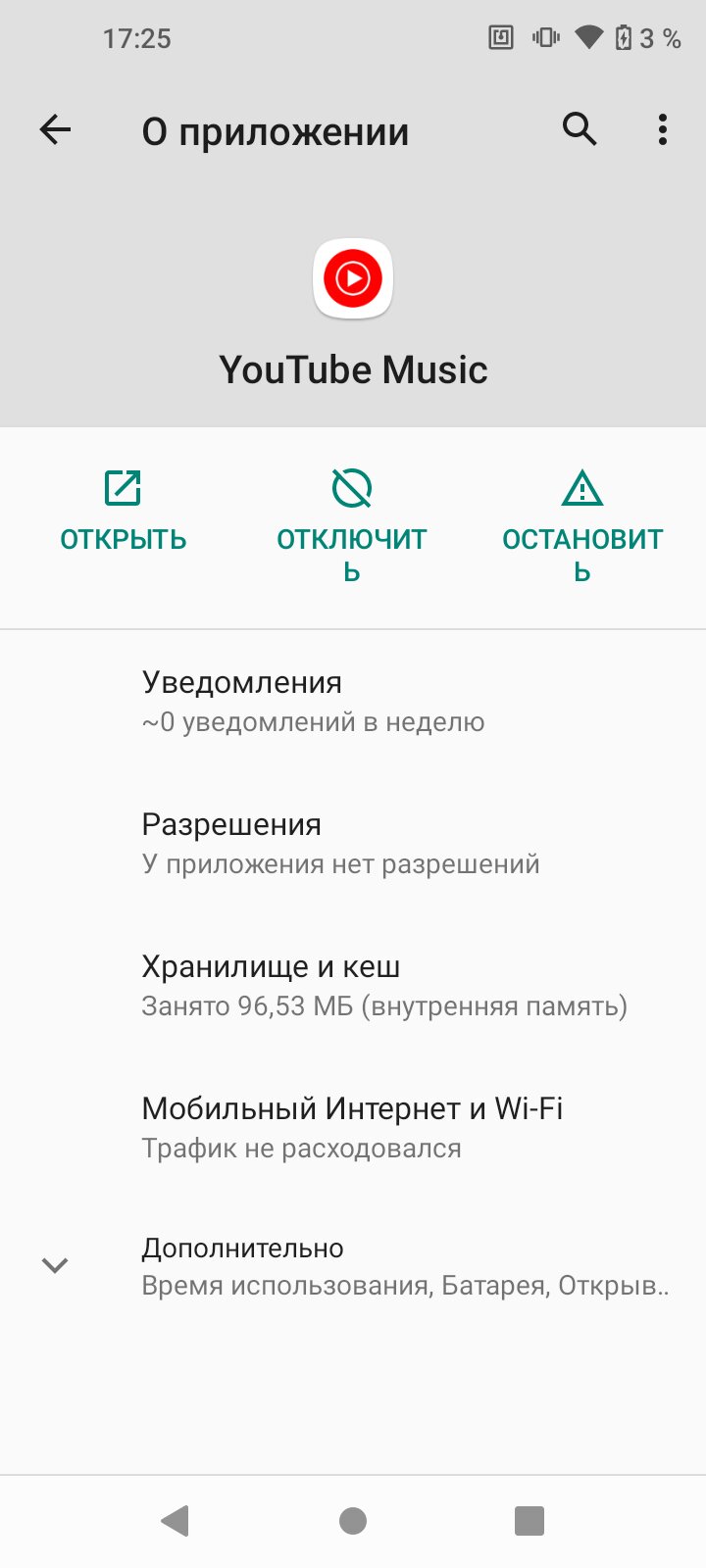This screenshot has width=706, height=1568.
Task: Open Уведомления settings
Action: coord(353,702)
